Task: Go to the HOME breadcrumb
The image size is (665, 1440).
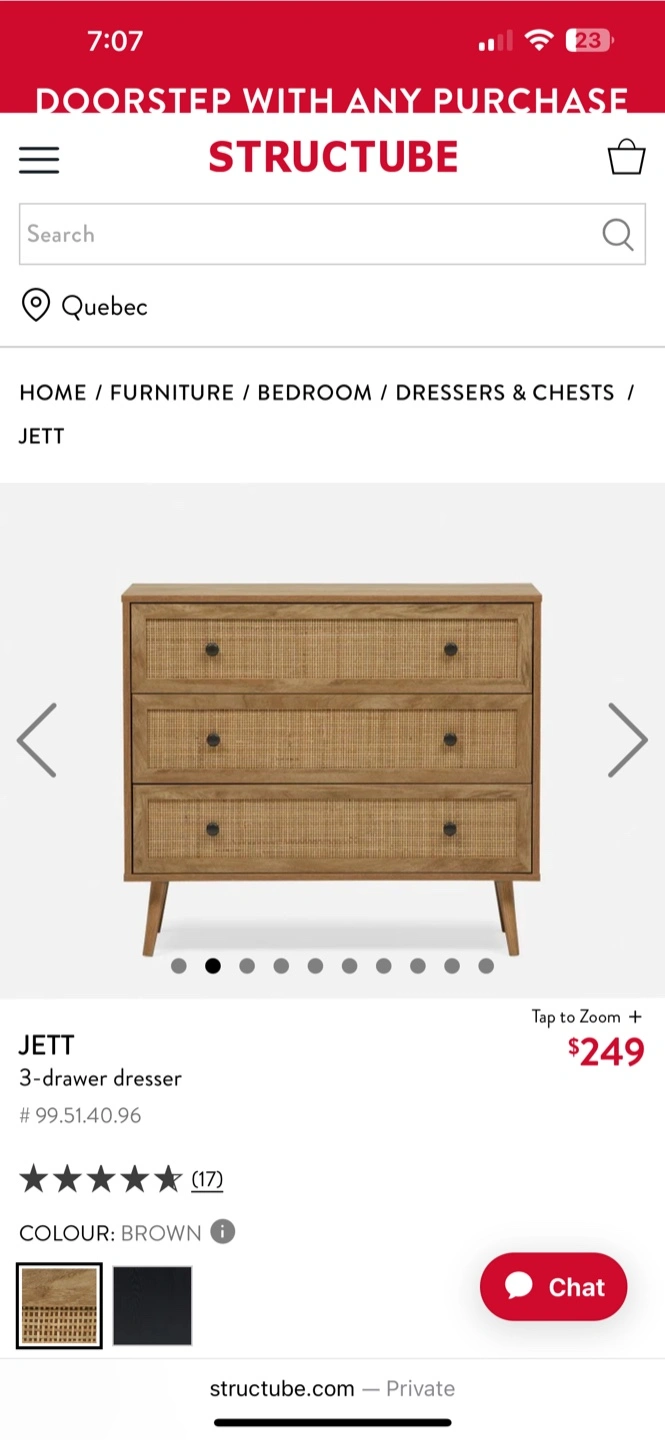Action: [x=52, y=392]
